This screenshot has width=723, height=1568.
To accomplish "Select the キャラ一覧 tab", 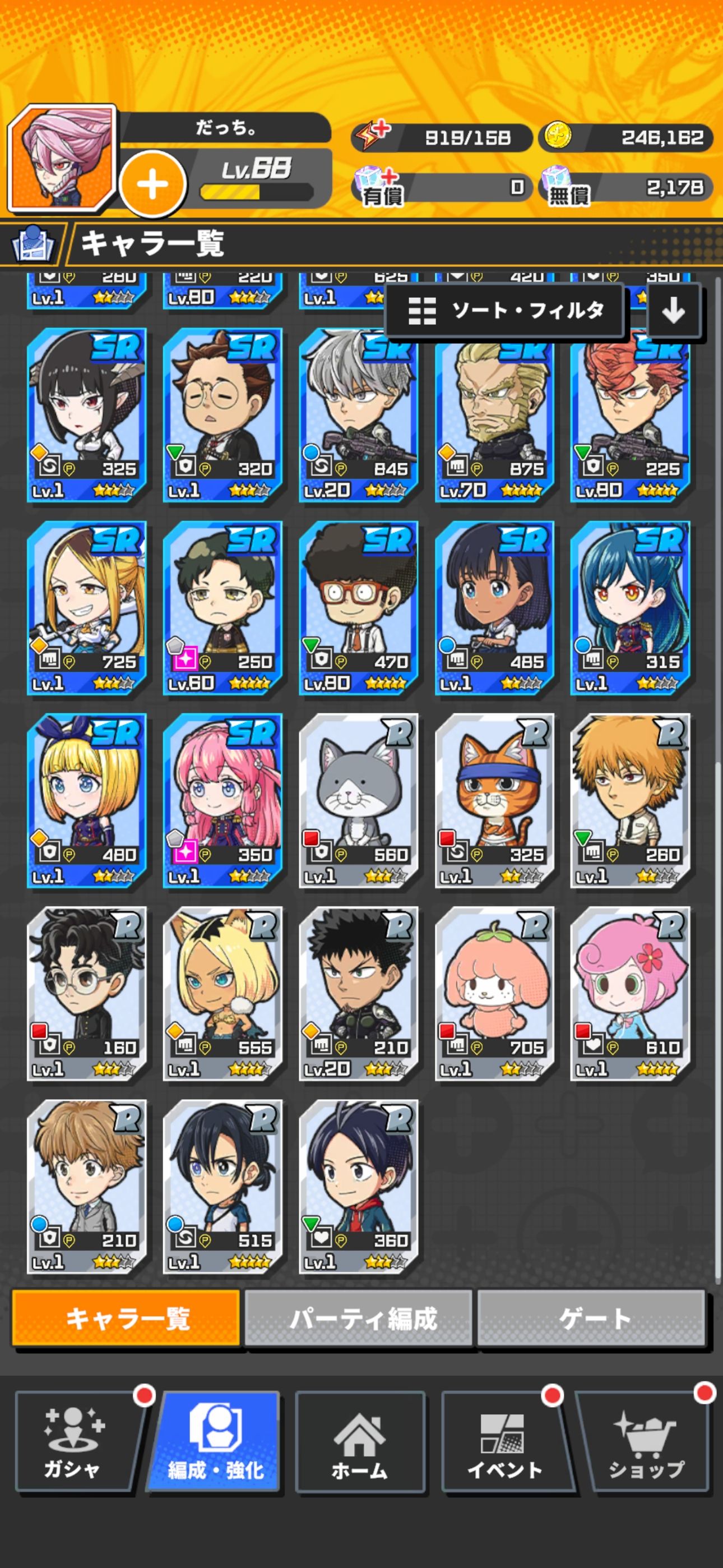I will (127, 1318).
